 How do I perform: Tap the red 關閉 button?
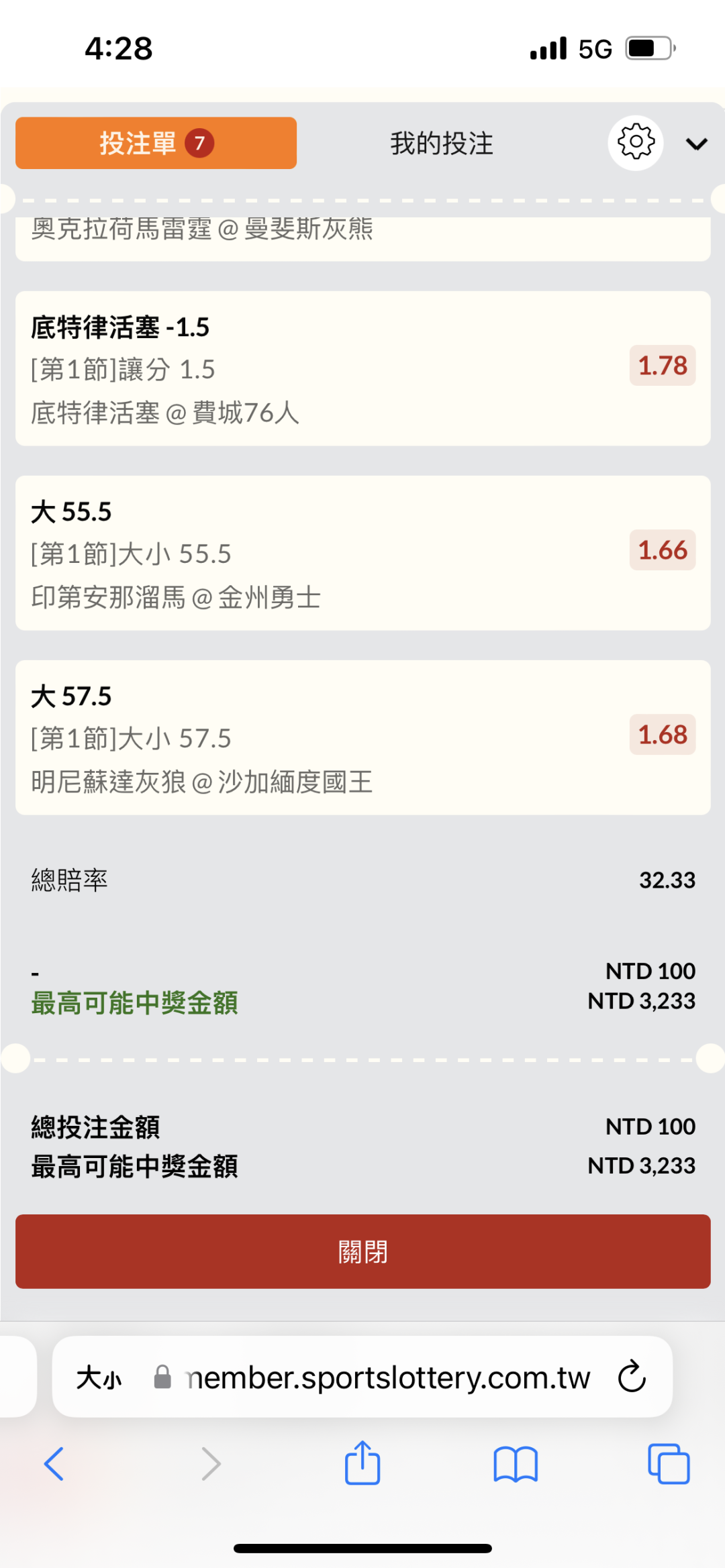[362, 1251]
